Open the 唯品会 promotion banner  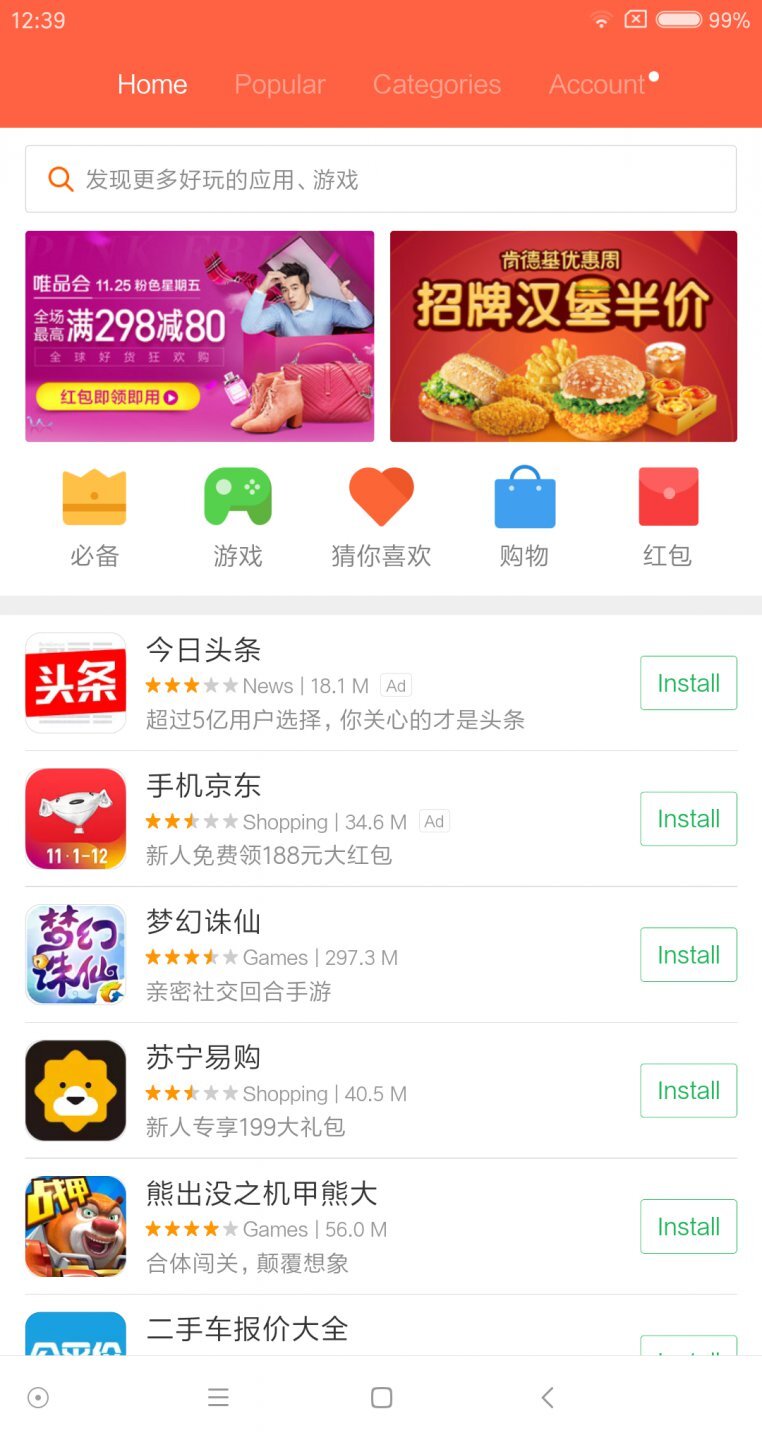(198, 336)
